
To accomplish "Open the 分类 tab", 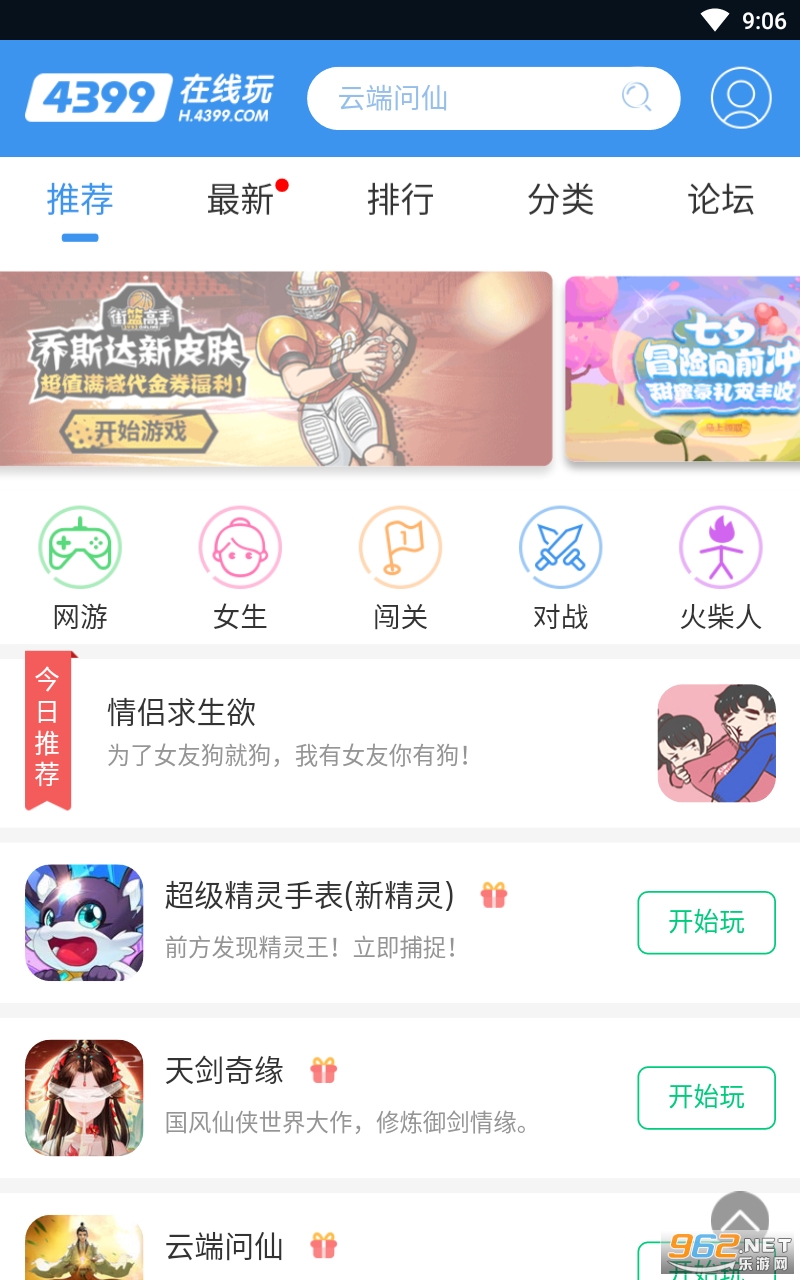I will (x=560, y=200).
